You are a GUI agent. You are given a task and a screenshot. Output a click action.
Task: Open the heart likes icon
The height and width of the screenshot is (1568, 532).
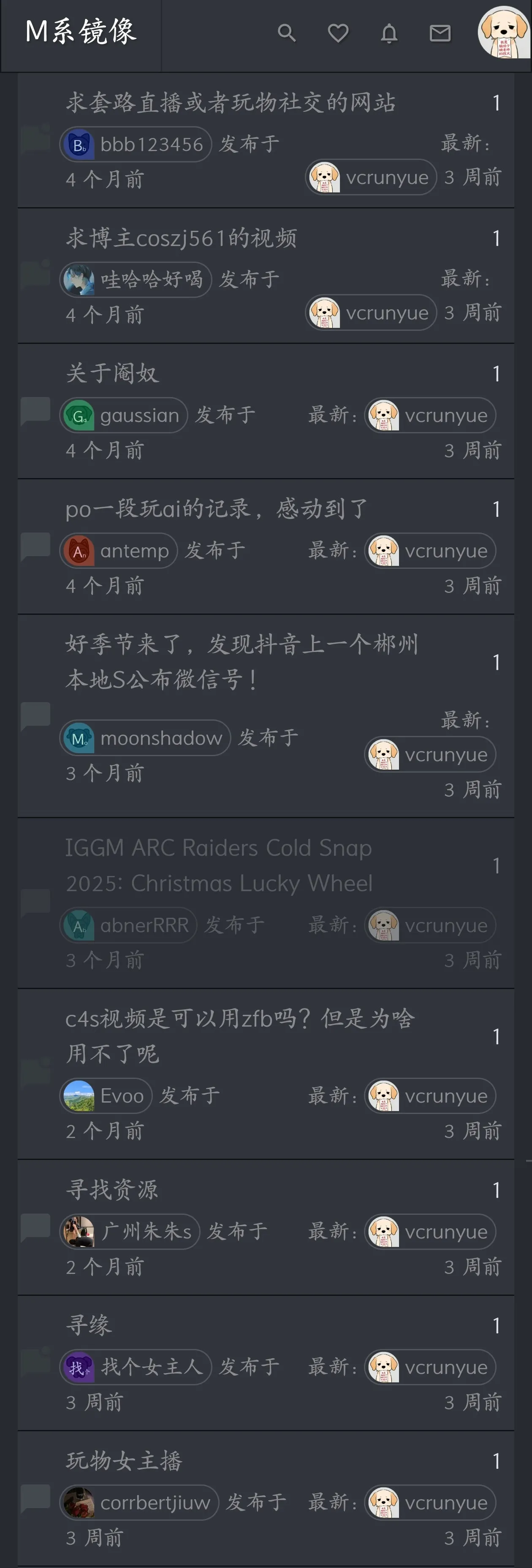pos(338,33)
